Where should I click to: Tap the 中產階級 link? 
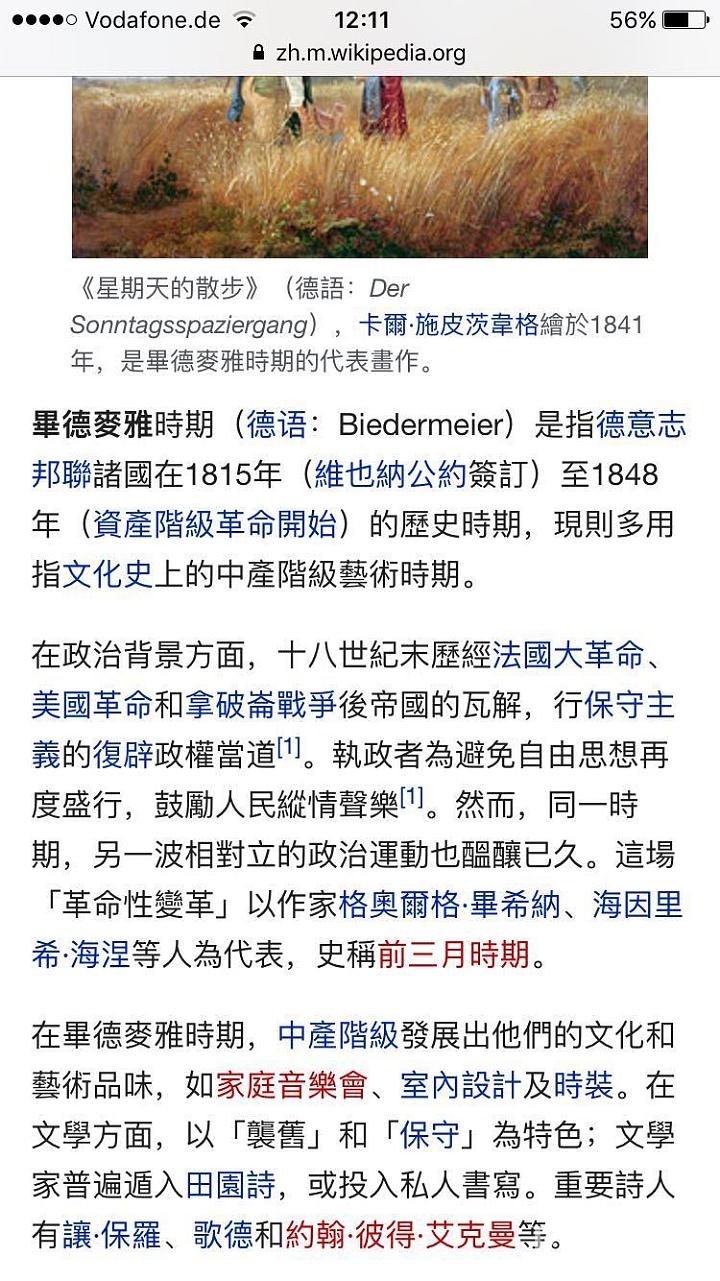[338, 1035]
